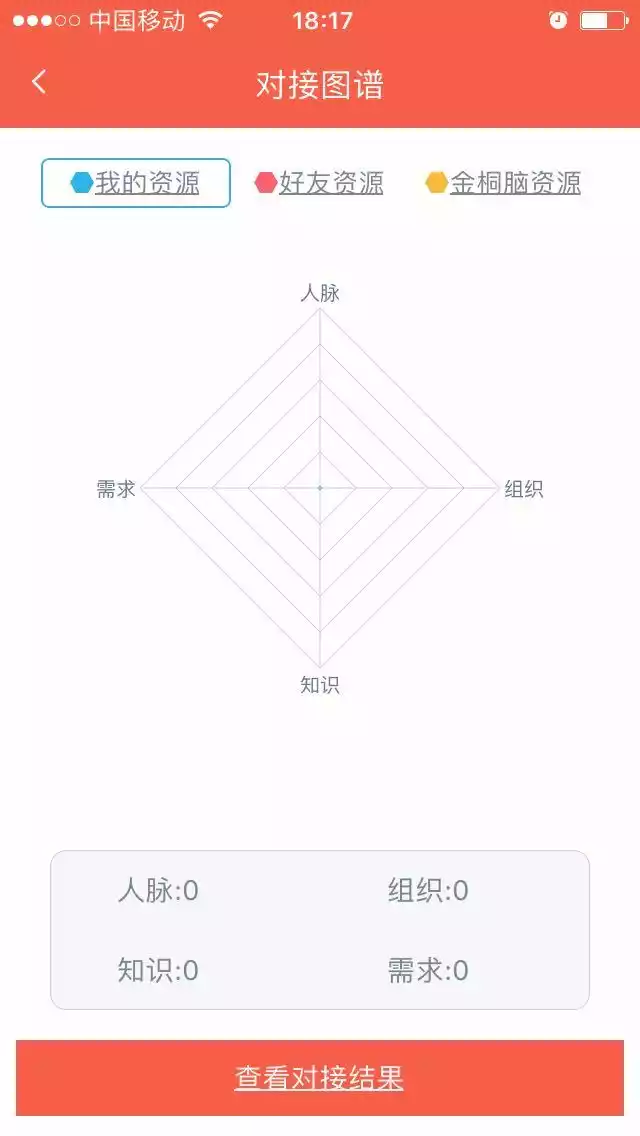Select the 我的资源 tab
The image size is (640, 1136).
(136, 183)
